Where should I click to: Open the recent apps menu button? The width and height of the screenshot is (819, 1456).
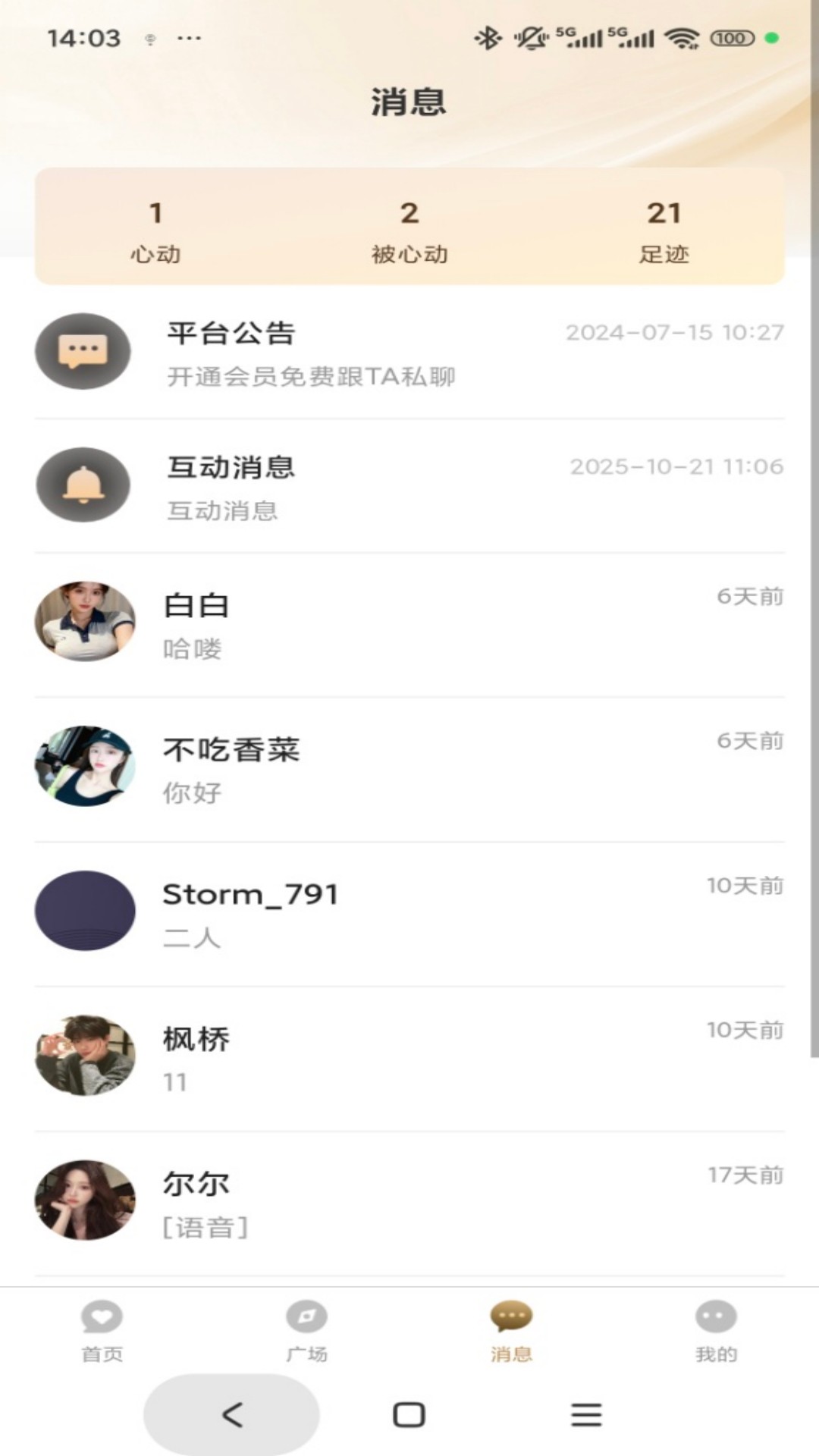tap(585, 1414)
